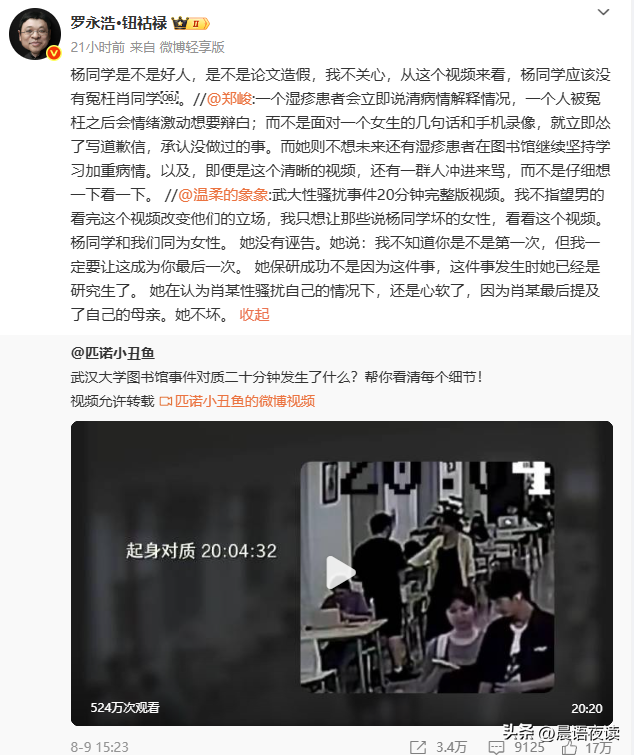Open @匹诺小丑鱼's profile
Screen dimensions: 634x755
click(x=113, y=353)
